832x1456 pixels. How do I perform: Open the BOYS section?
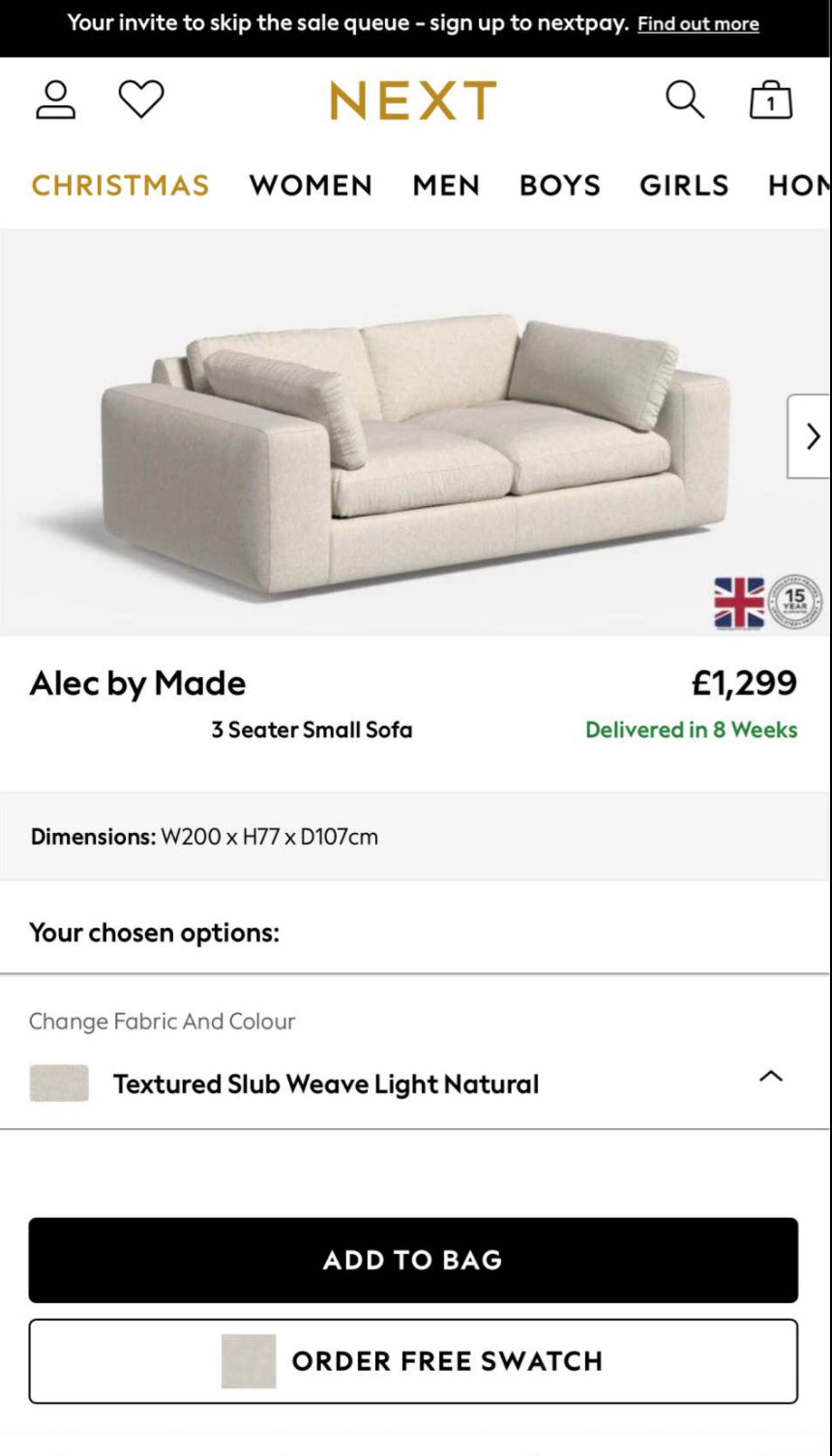559,185
